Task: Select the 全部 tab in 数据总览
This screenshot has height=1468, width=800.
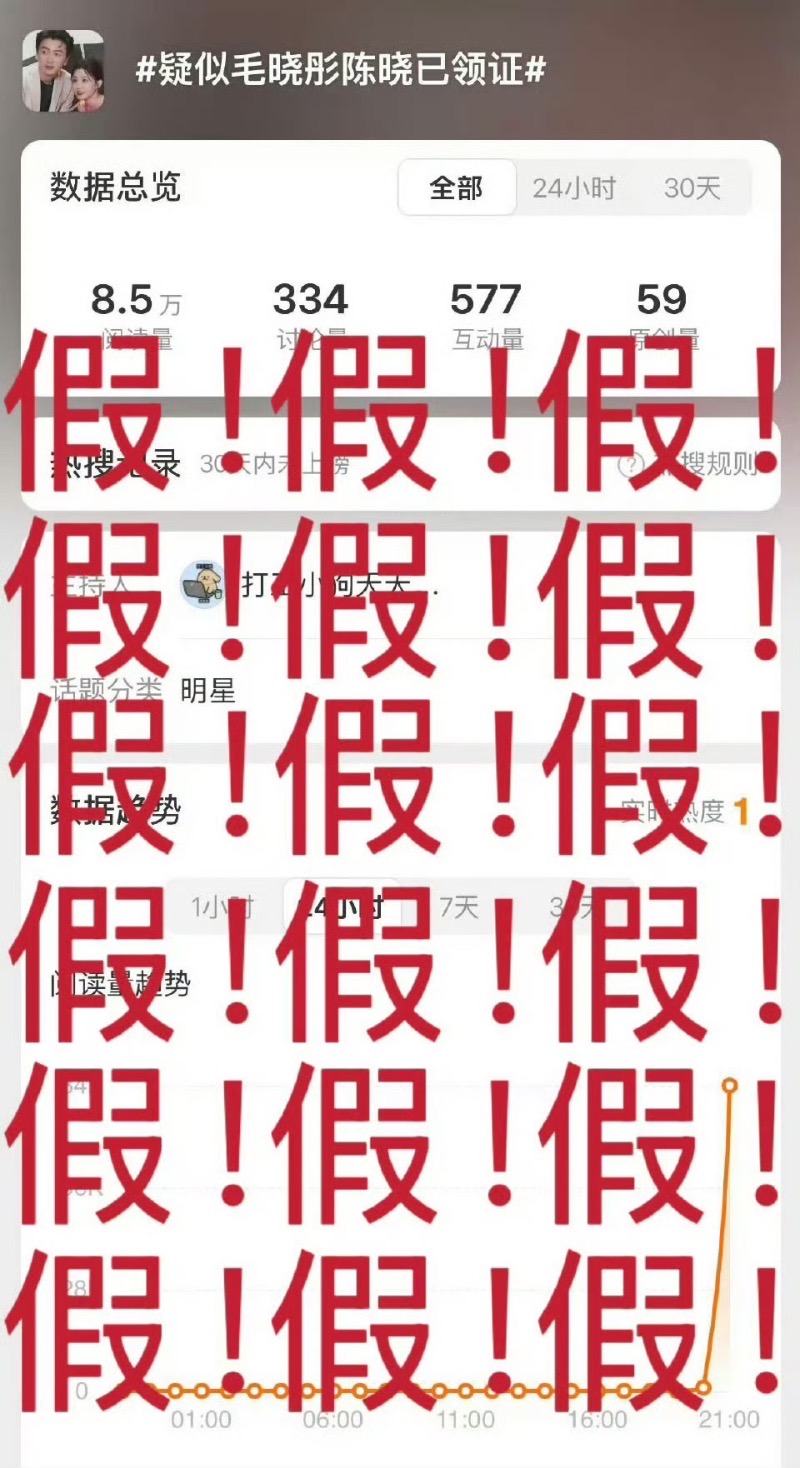Action: click(457, 188)
